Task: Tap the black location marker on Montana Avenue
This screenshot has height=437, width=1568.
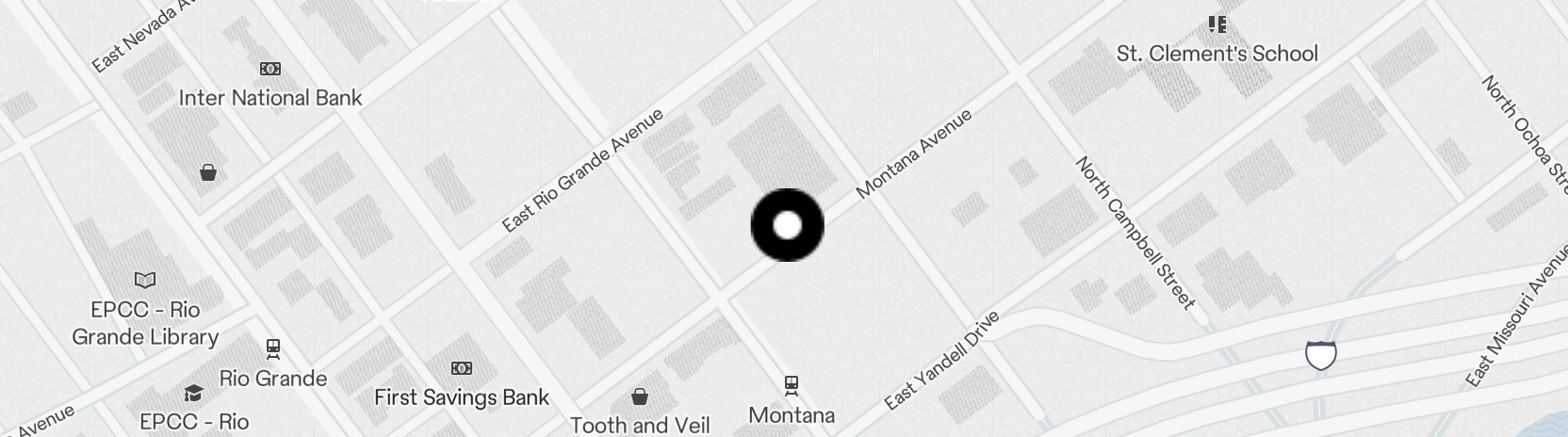Action: [788, 225]
